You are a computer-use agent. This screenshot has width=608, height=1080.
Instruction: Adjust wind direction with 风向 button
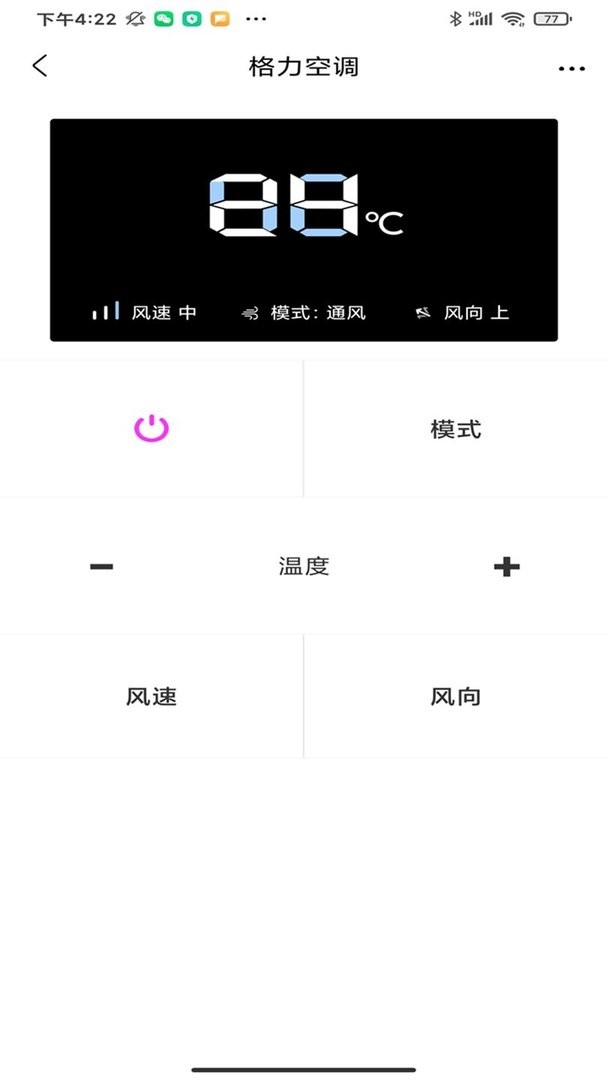click(x=455, y=696)
